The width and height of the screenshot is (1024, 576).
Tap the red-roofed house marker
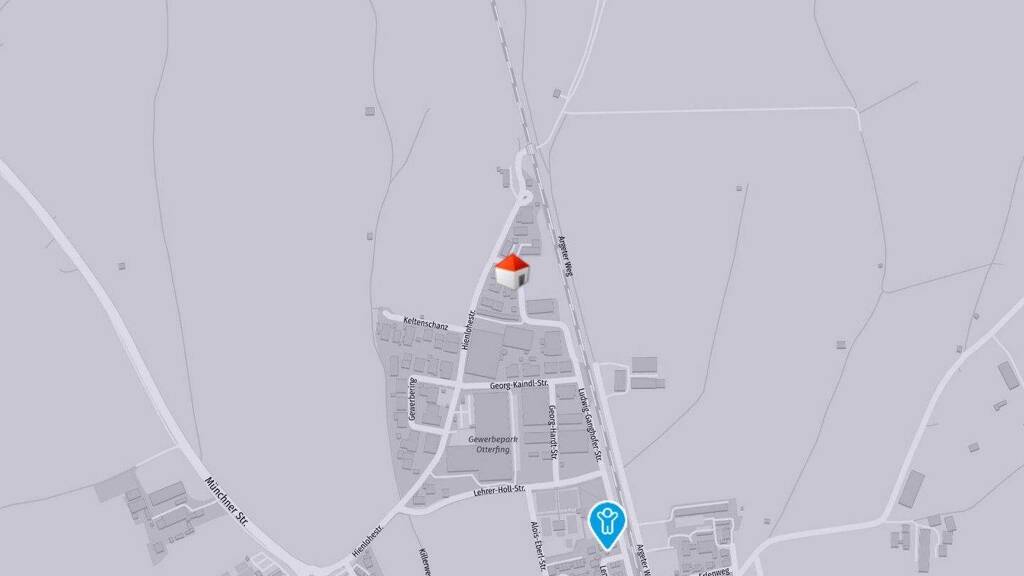click(513, 271)
